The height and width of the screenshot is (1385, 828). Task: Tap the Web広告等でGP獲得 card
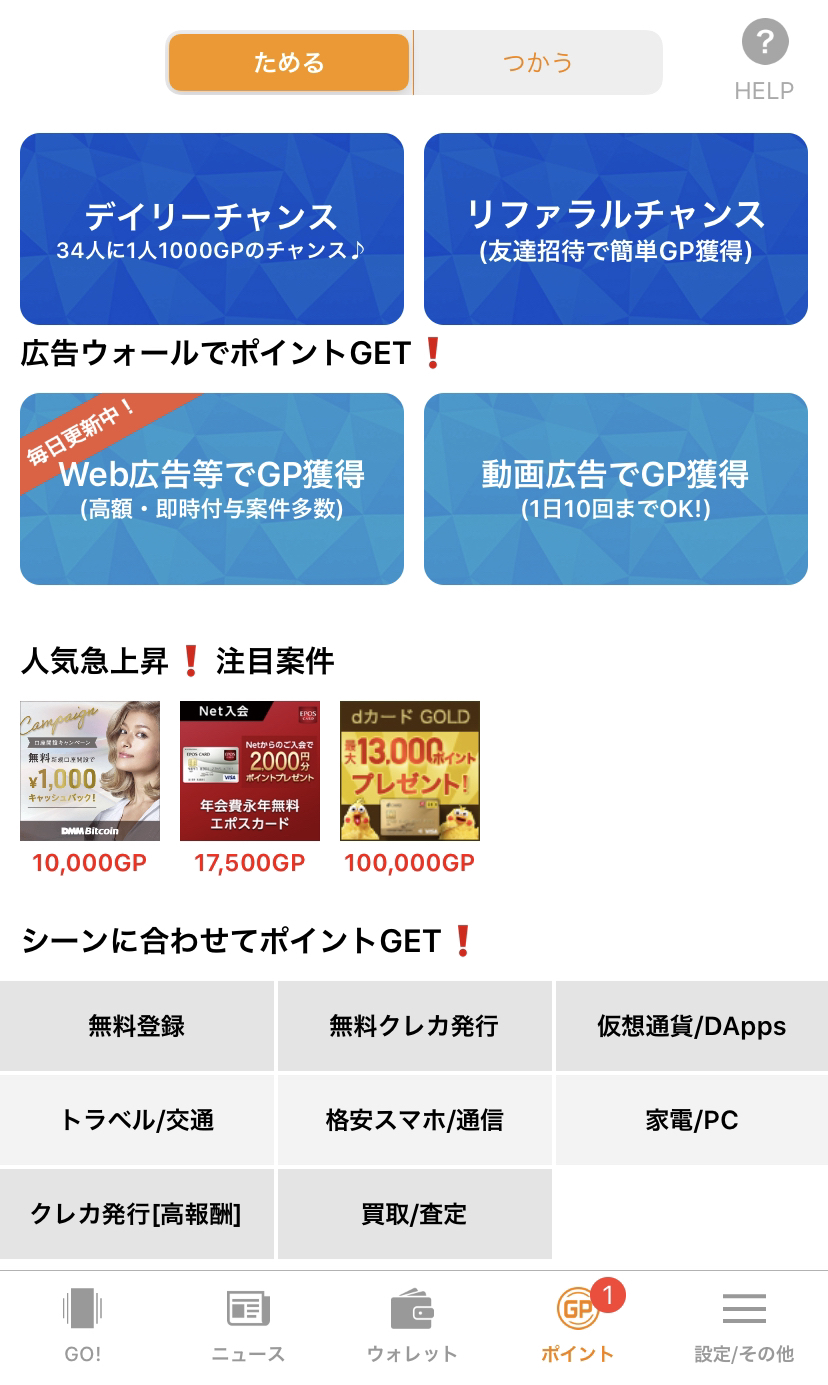click(x=212, y=489)
